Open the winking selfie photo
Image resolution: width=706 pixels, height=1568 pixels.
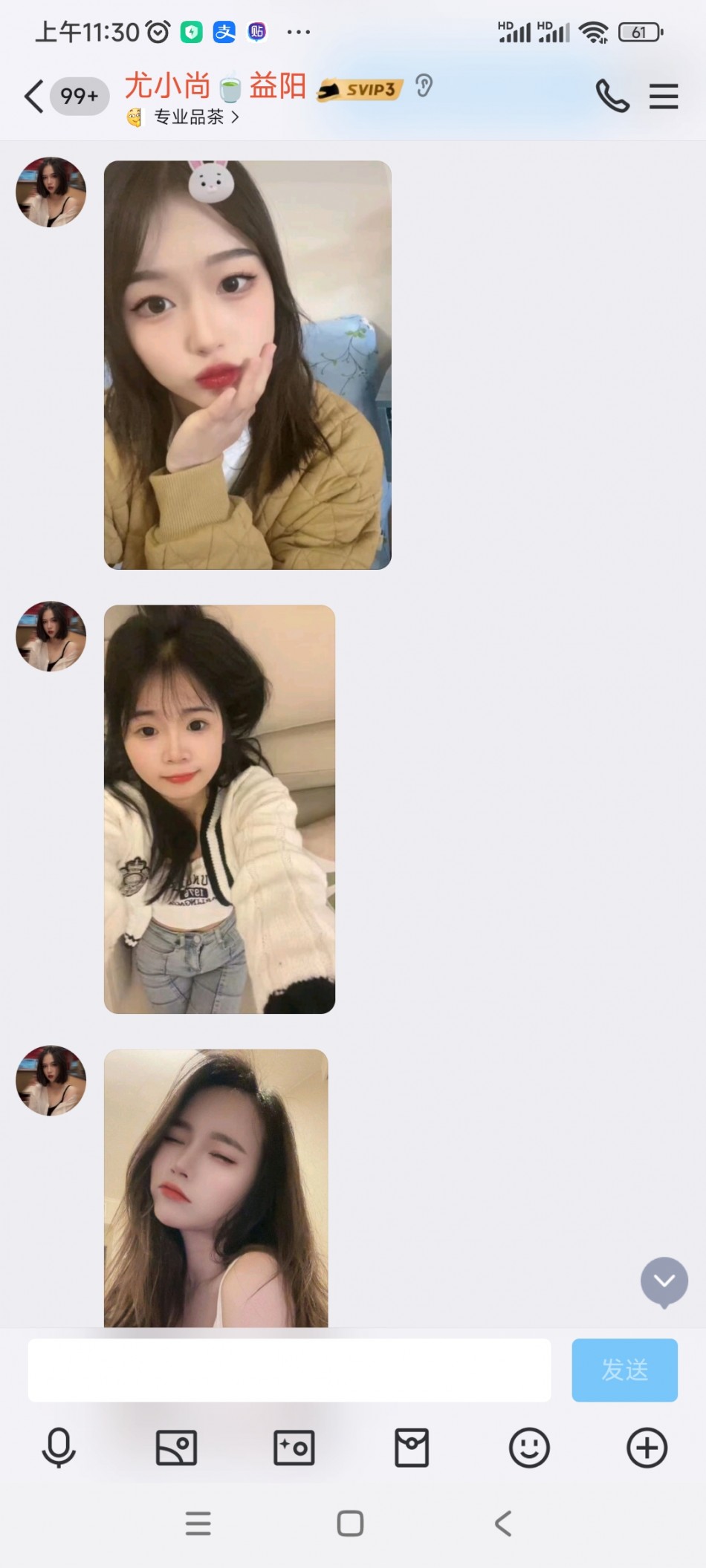click(x=216, y=1187)
